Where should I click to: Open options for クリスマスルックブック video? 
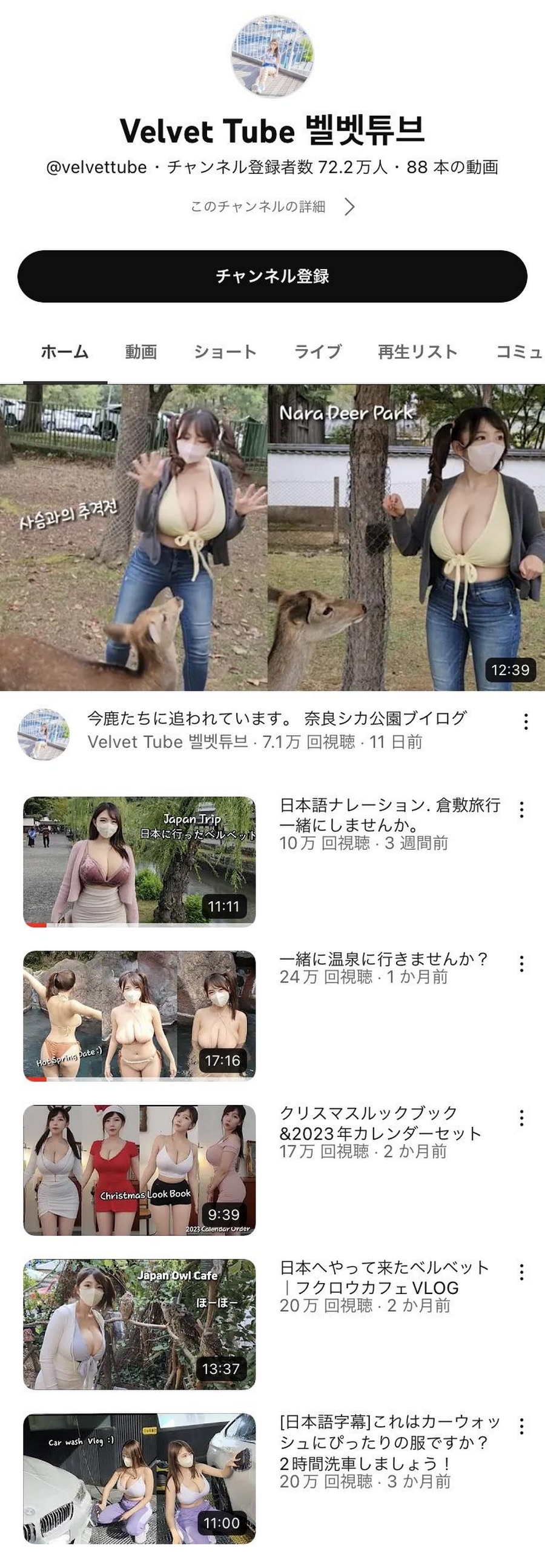point(521,1118)
